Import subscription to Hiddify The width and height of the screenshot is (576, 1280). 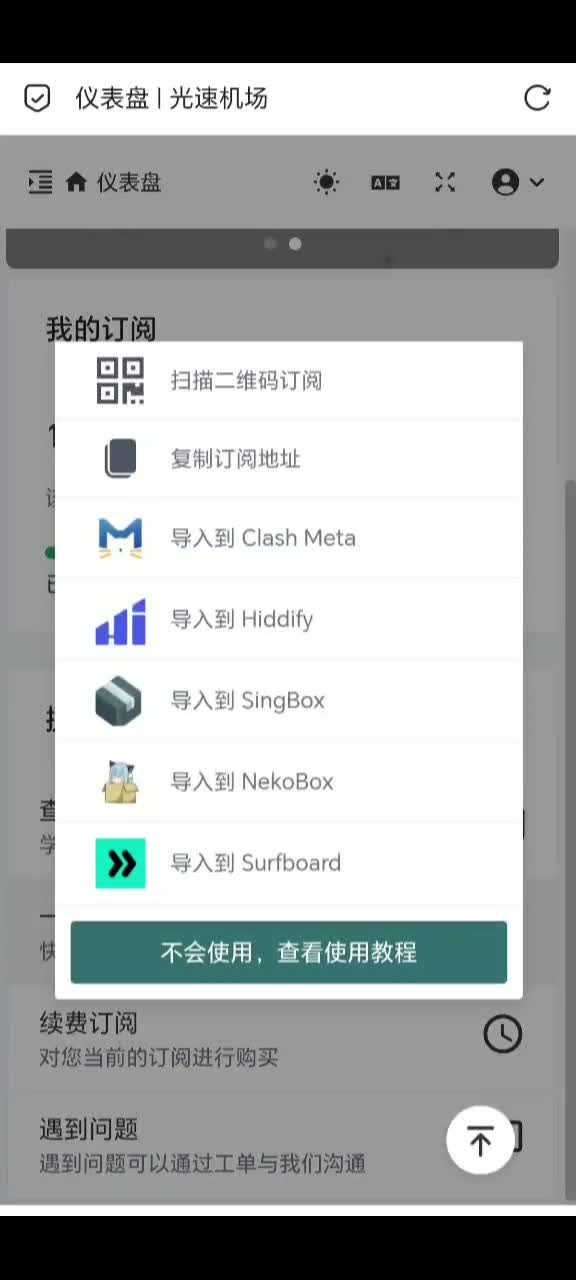click(x=288, y=619)
